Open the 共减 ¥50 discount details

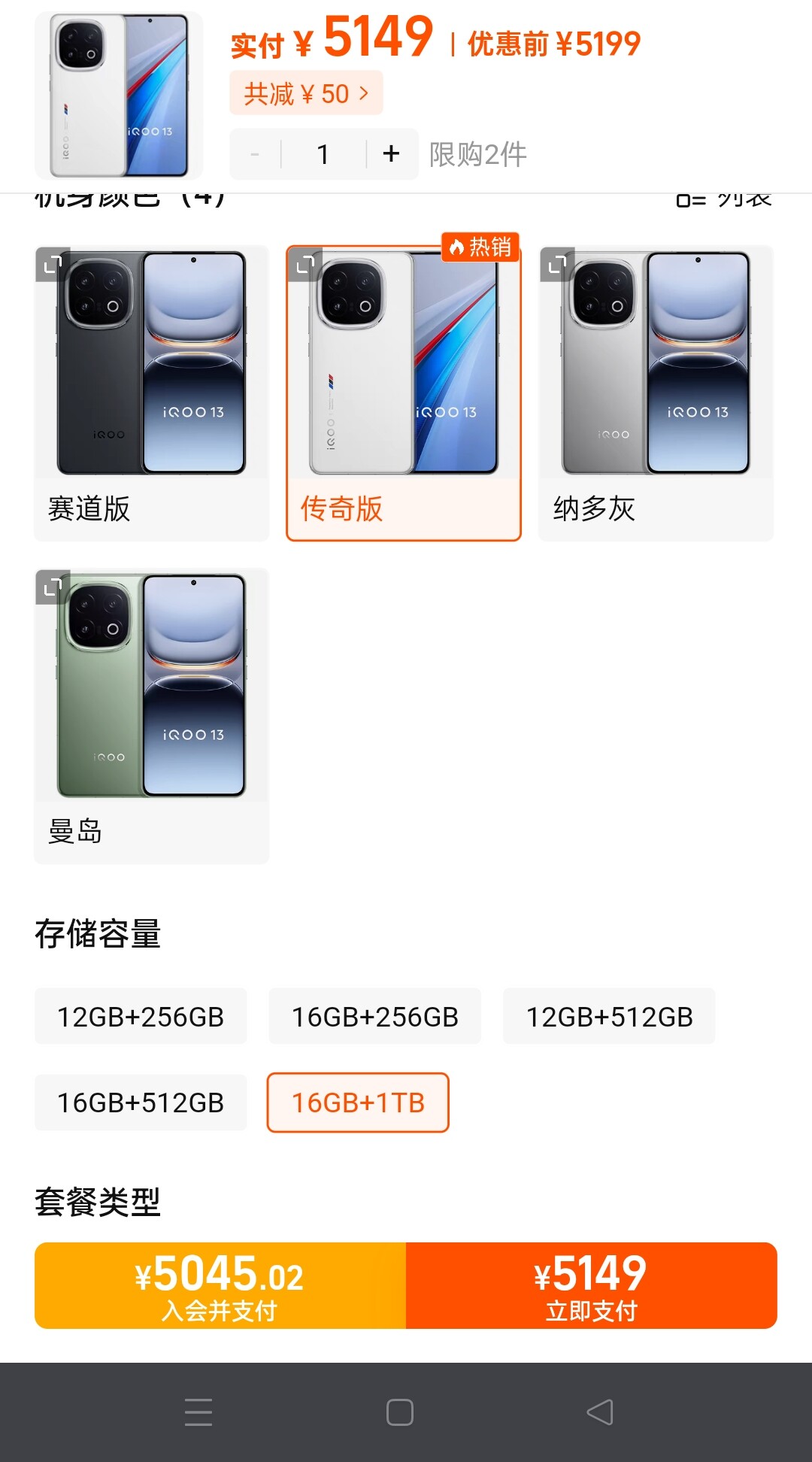[x=306, y=93]
